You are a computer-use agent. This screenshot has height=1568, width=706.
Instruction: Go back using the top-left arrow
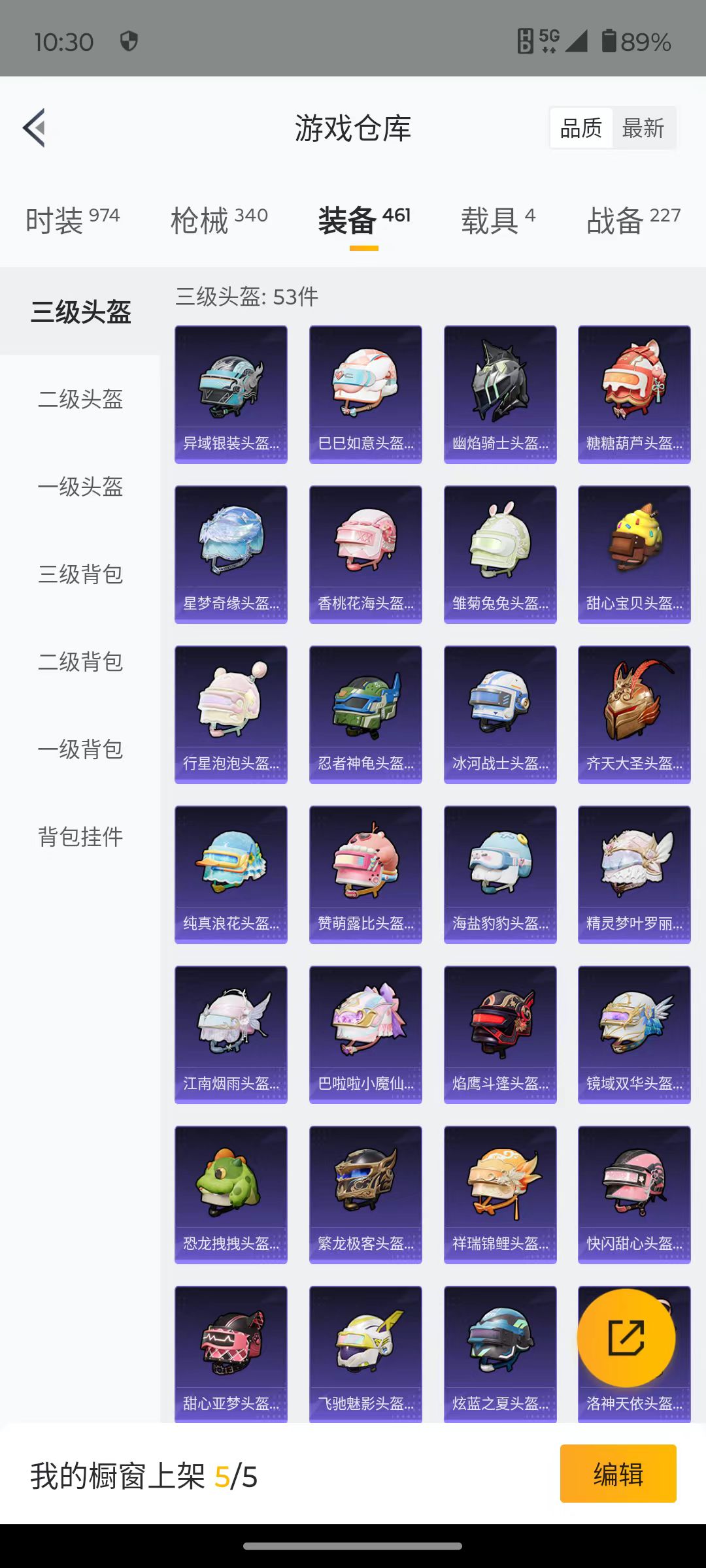[x=35, y=127]
